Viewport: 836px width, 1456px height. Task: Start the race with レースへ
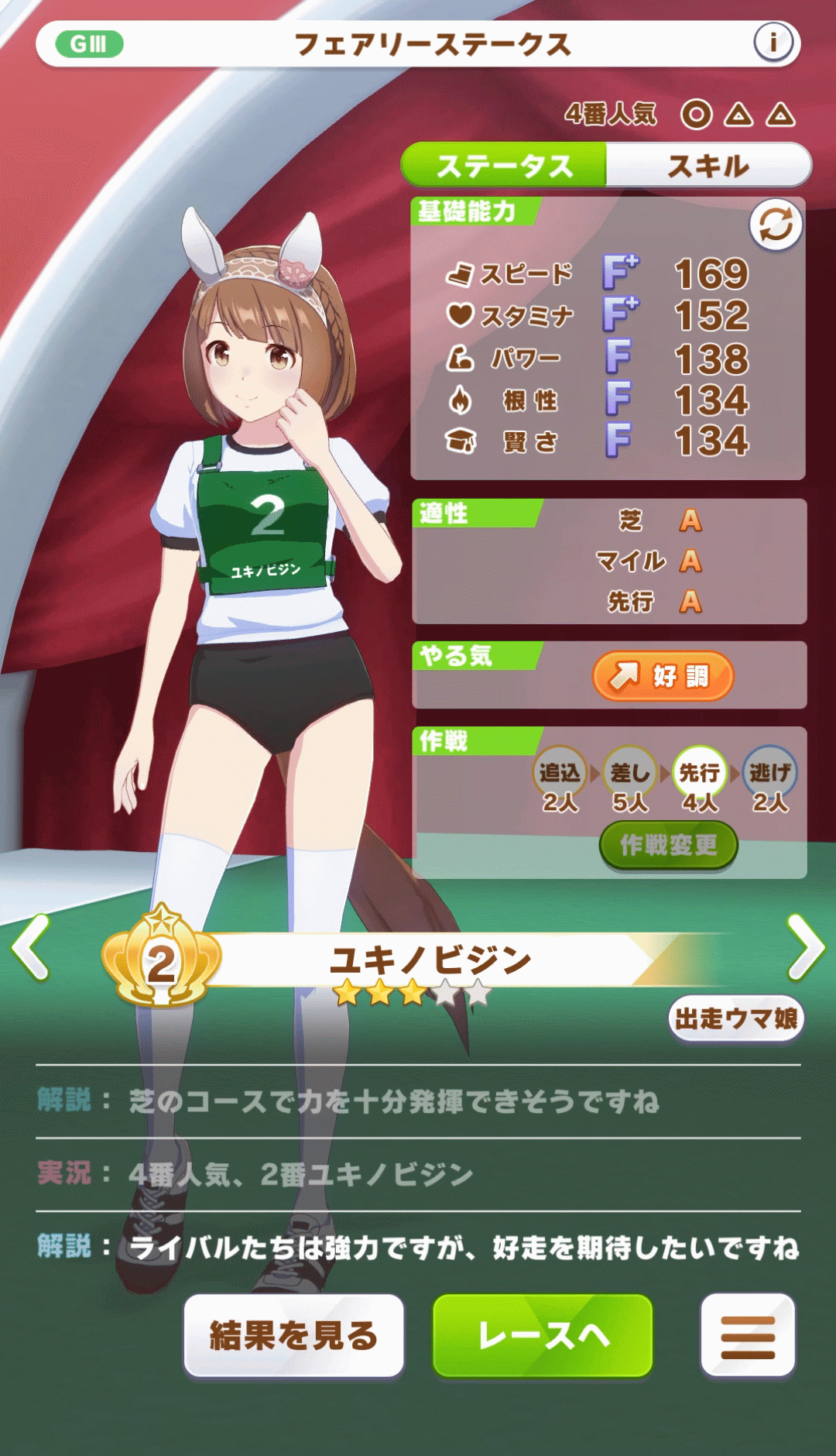[543, 1335]
